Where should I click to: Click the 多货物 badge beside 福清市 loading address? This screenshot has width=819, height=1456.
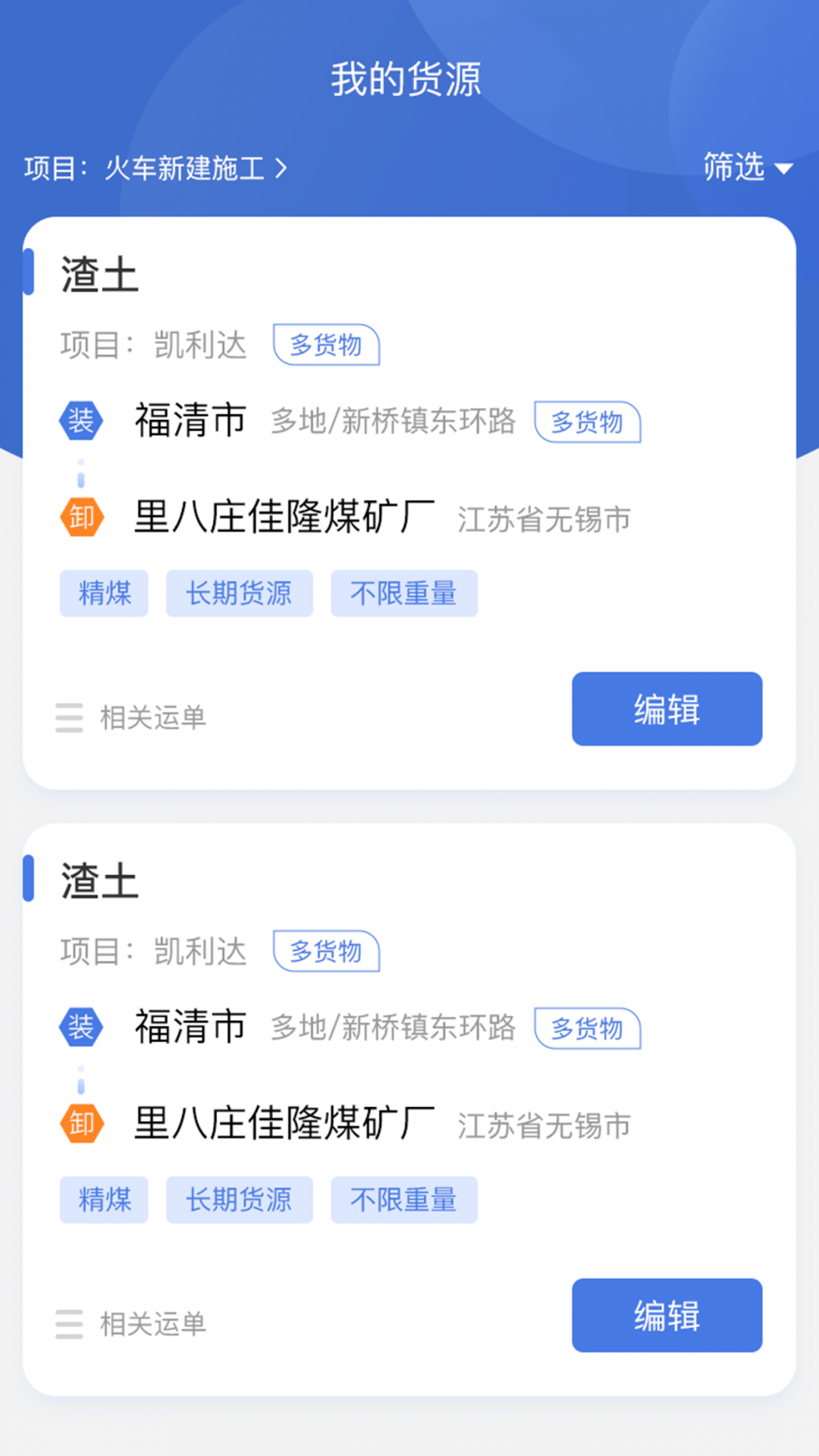pyautogui.click(x=588, y=423)
